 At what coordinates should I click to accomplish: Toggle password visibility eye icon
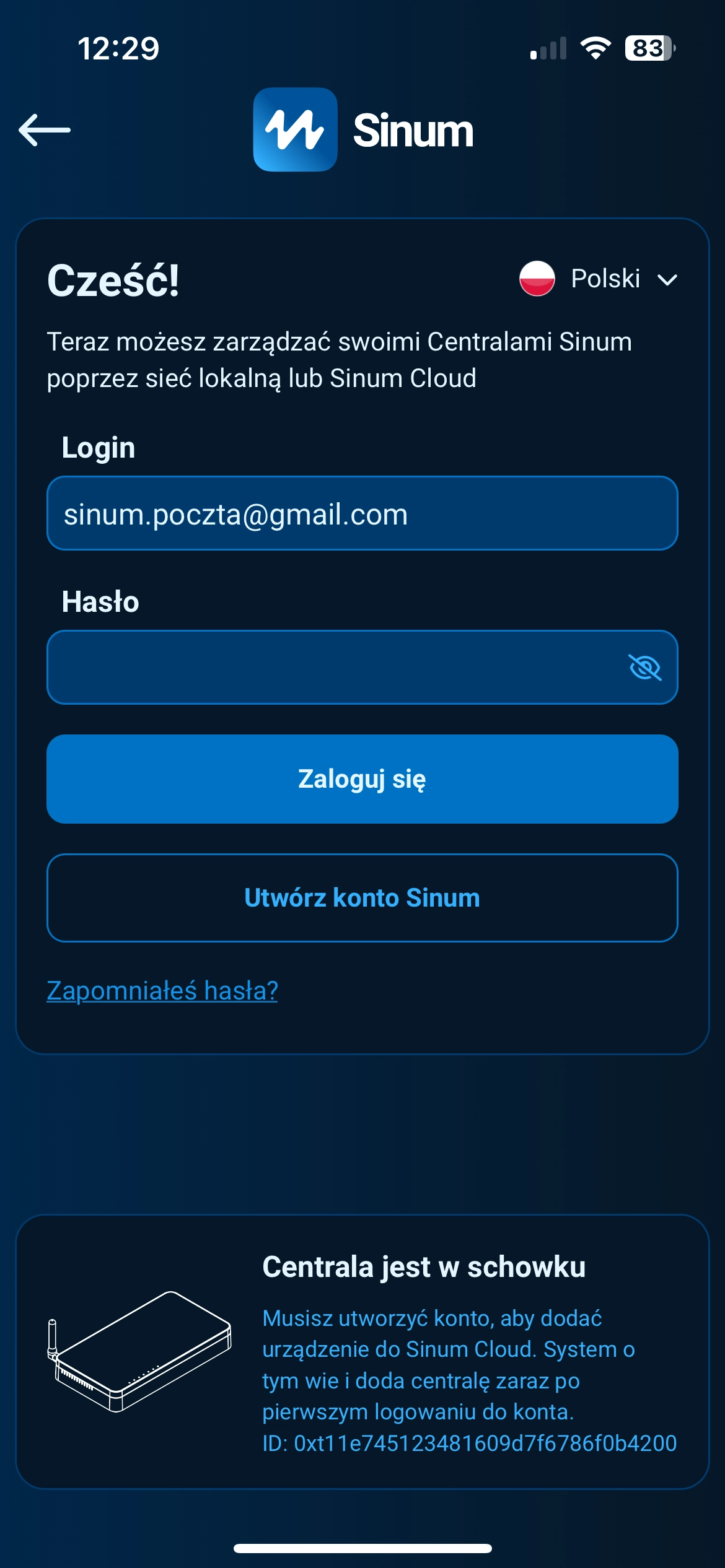(x=644, y=668)
